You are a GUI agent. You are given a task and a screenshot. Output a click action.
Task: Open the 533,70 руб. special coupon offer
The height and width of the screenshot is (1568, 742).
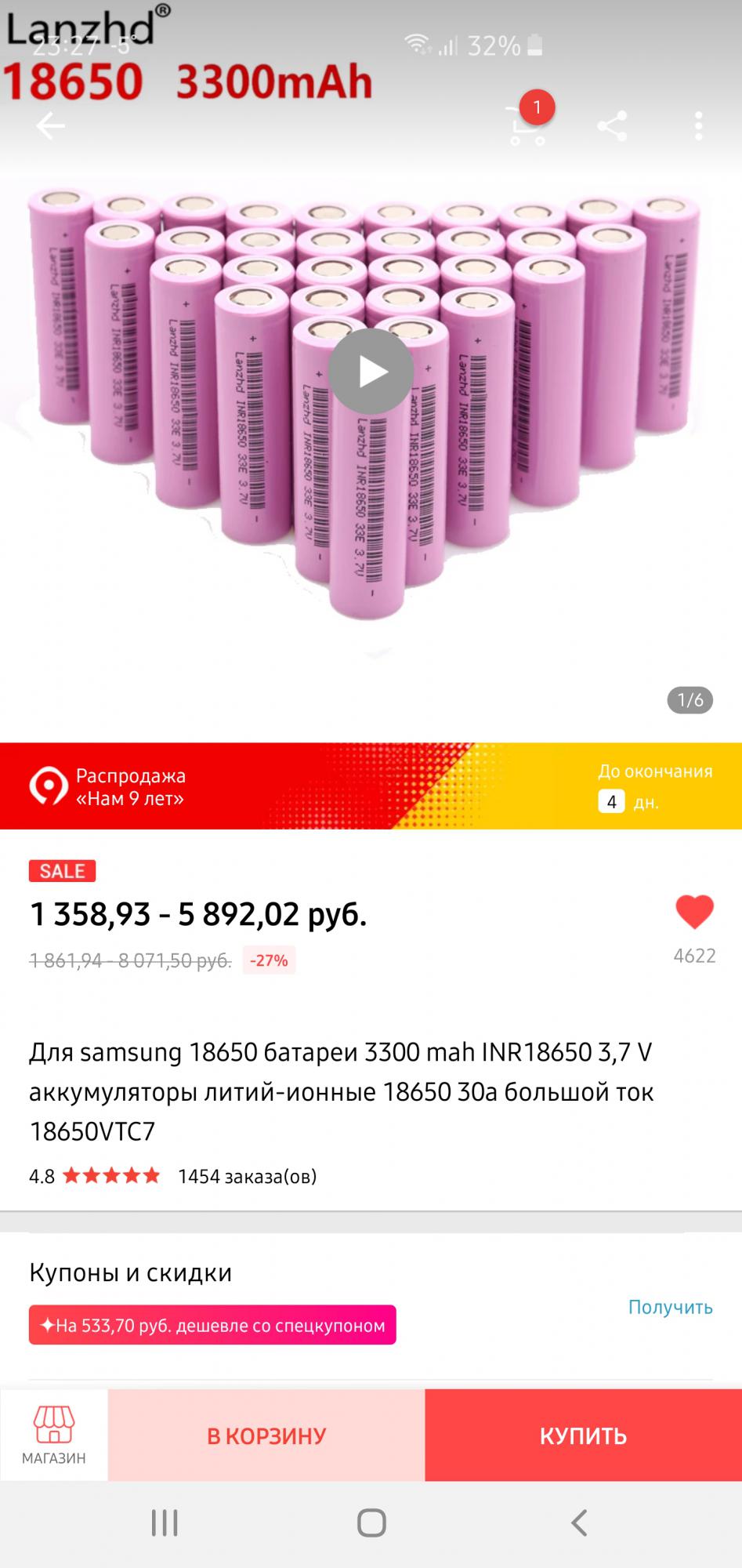click(212, 1325)
